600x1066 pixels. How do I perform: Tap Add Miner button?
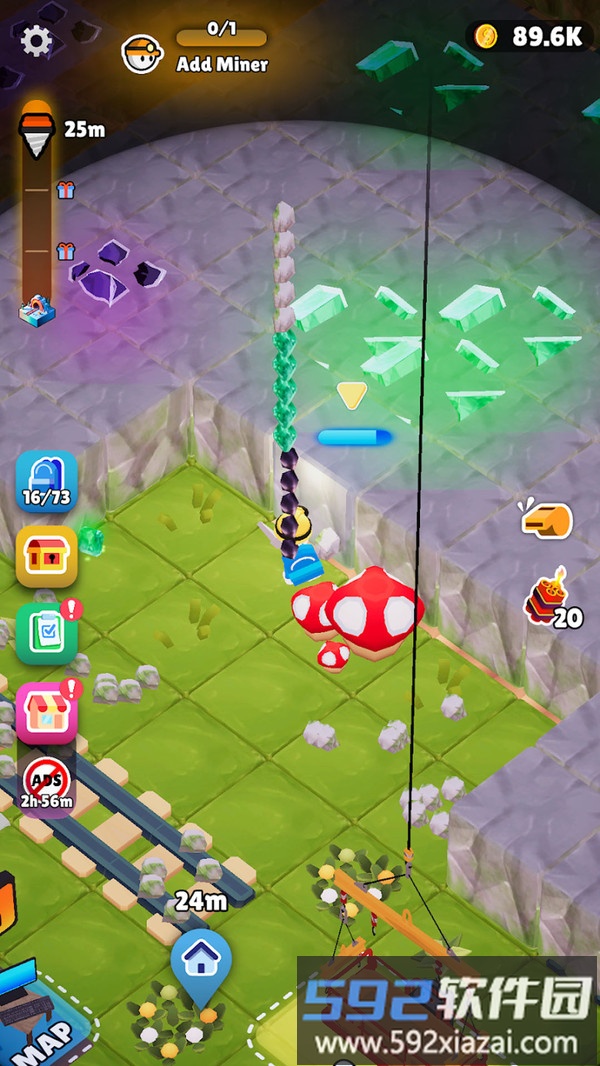200,51
